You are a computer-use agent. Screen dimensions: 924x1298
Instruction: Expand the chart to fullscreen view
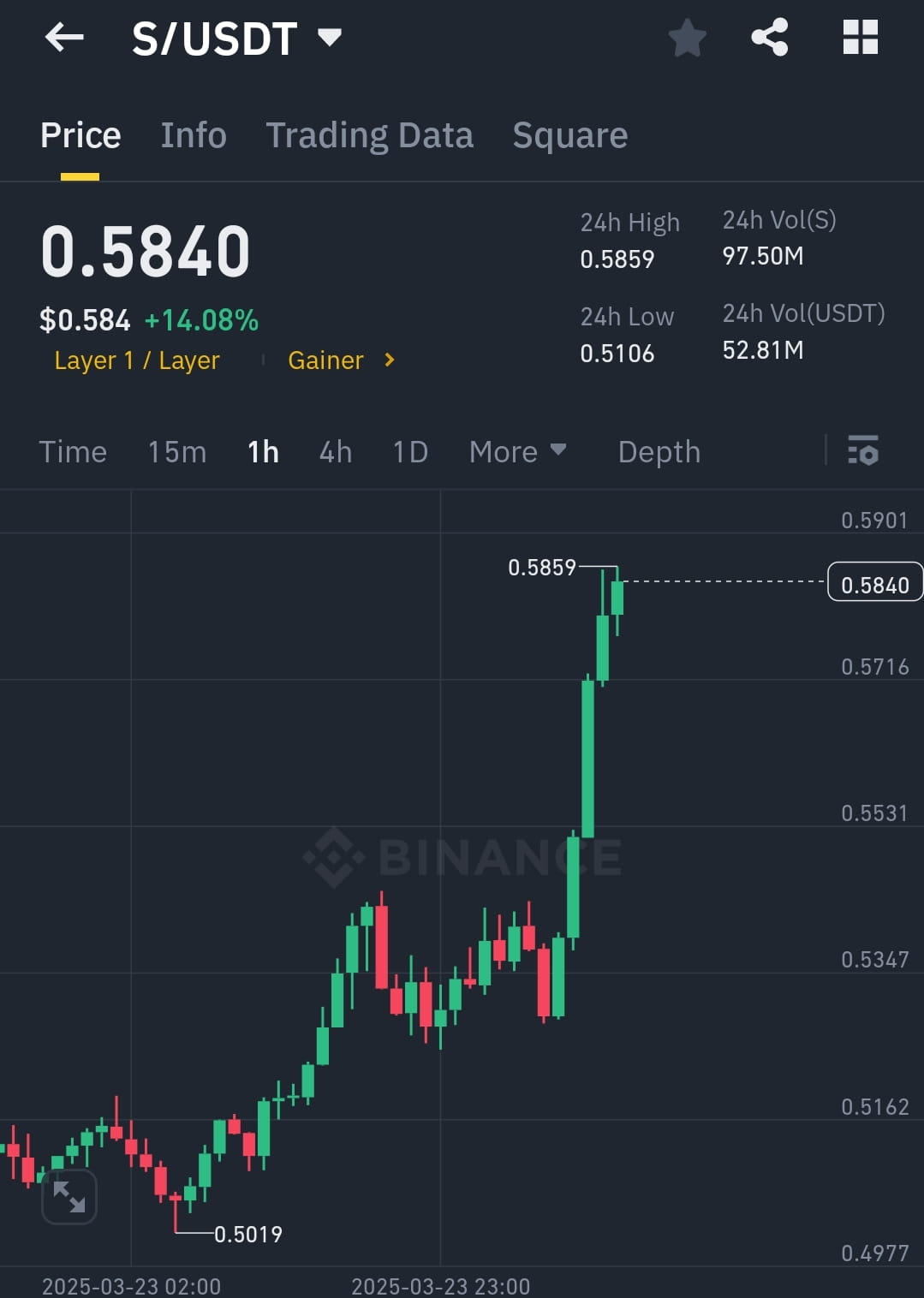coord(70,1197)
